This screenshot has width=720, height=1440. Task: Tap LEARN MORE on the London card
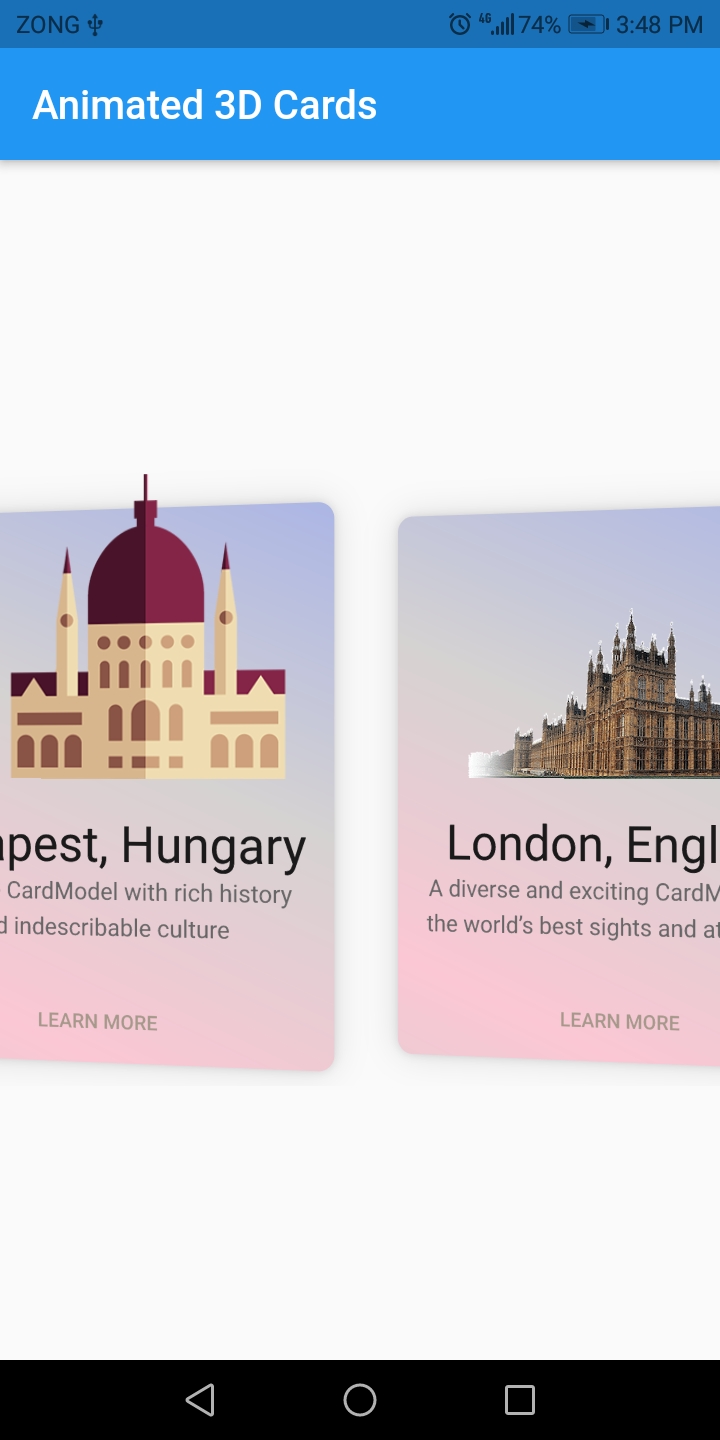(x=619, y=1021)
